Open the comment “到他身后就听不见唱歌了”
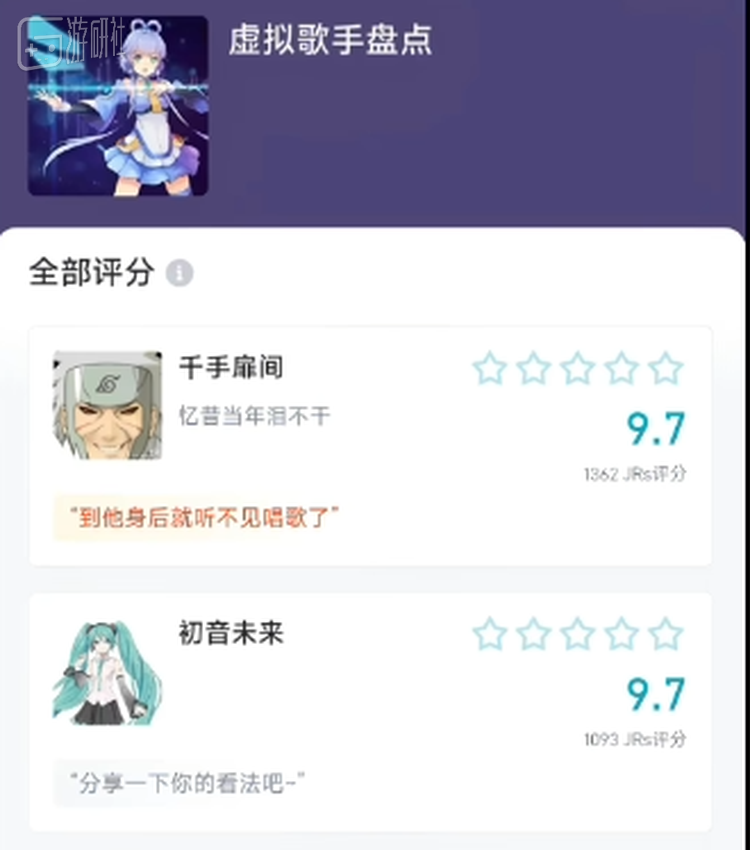This screenshot has height=850, width=750. pyautogui.click(x=204, y=518)
